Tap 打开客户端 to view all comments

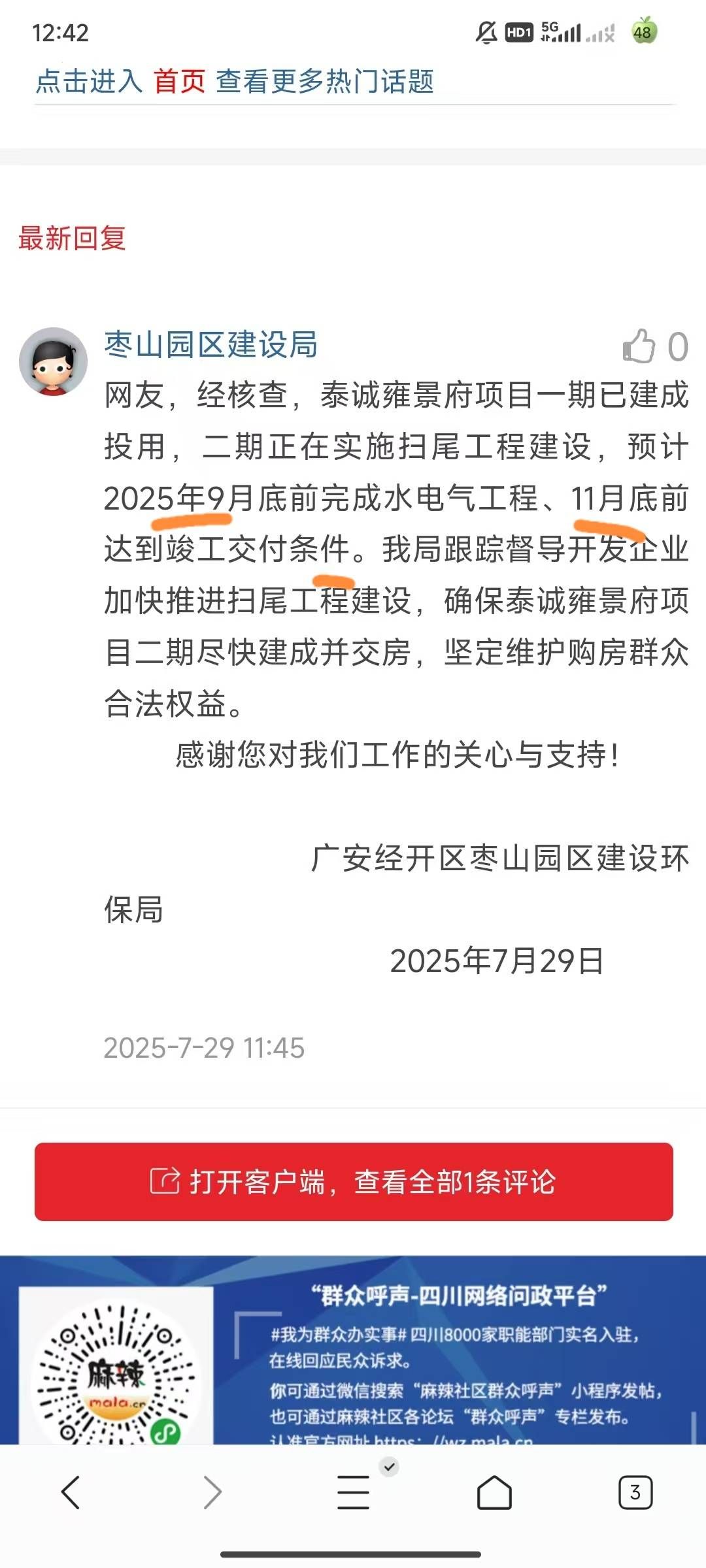tap(354, 1182)
